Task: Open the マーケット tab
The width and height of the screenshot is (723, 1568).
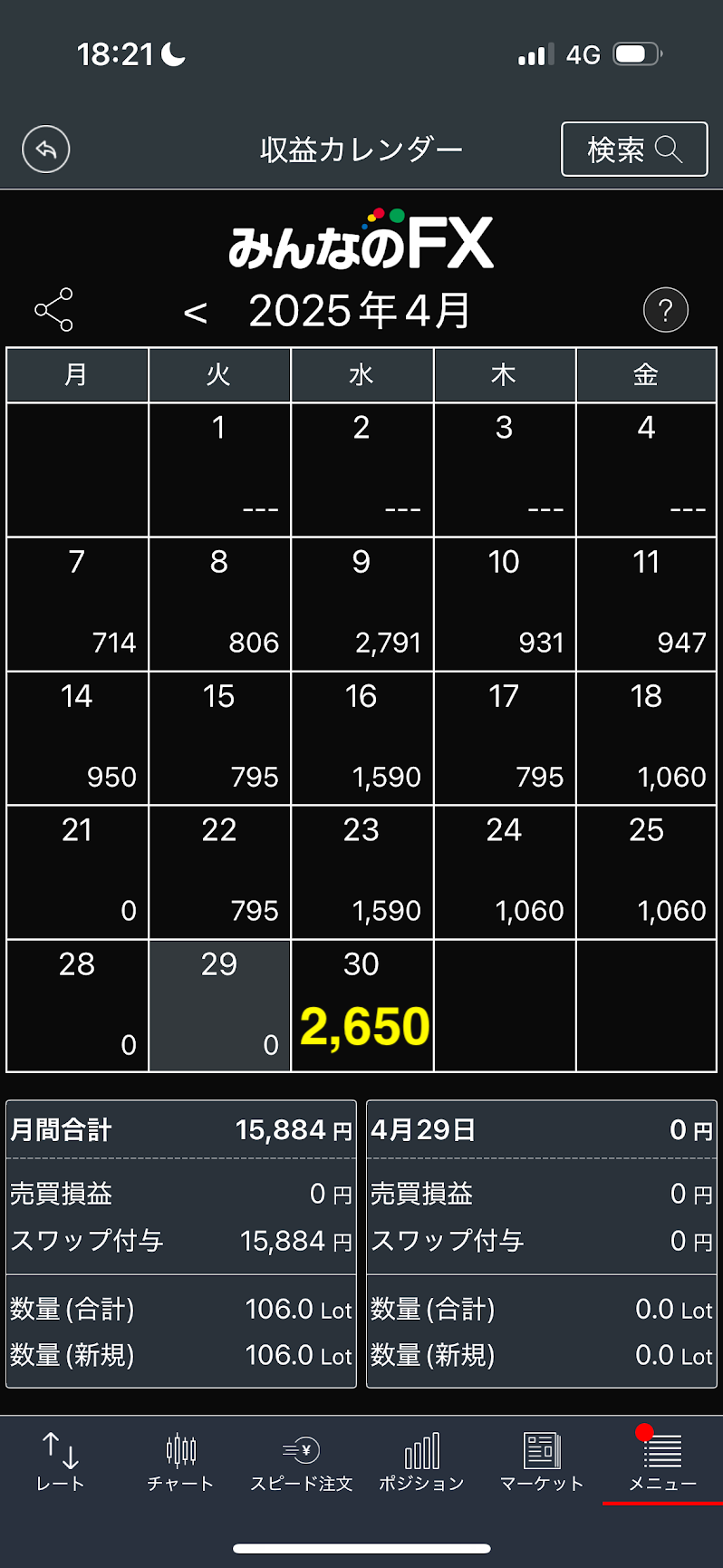Action: [x=542, y=1461]
